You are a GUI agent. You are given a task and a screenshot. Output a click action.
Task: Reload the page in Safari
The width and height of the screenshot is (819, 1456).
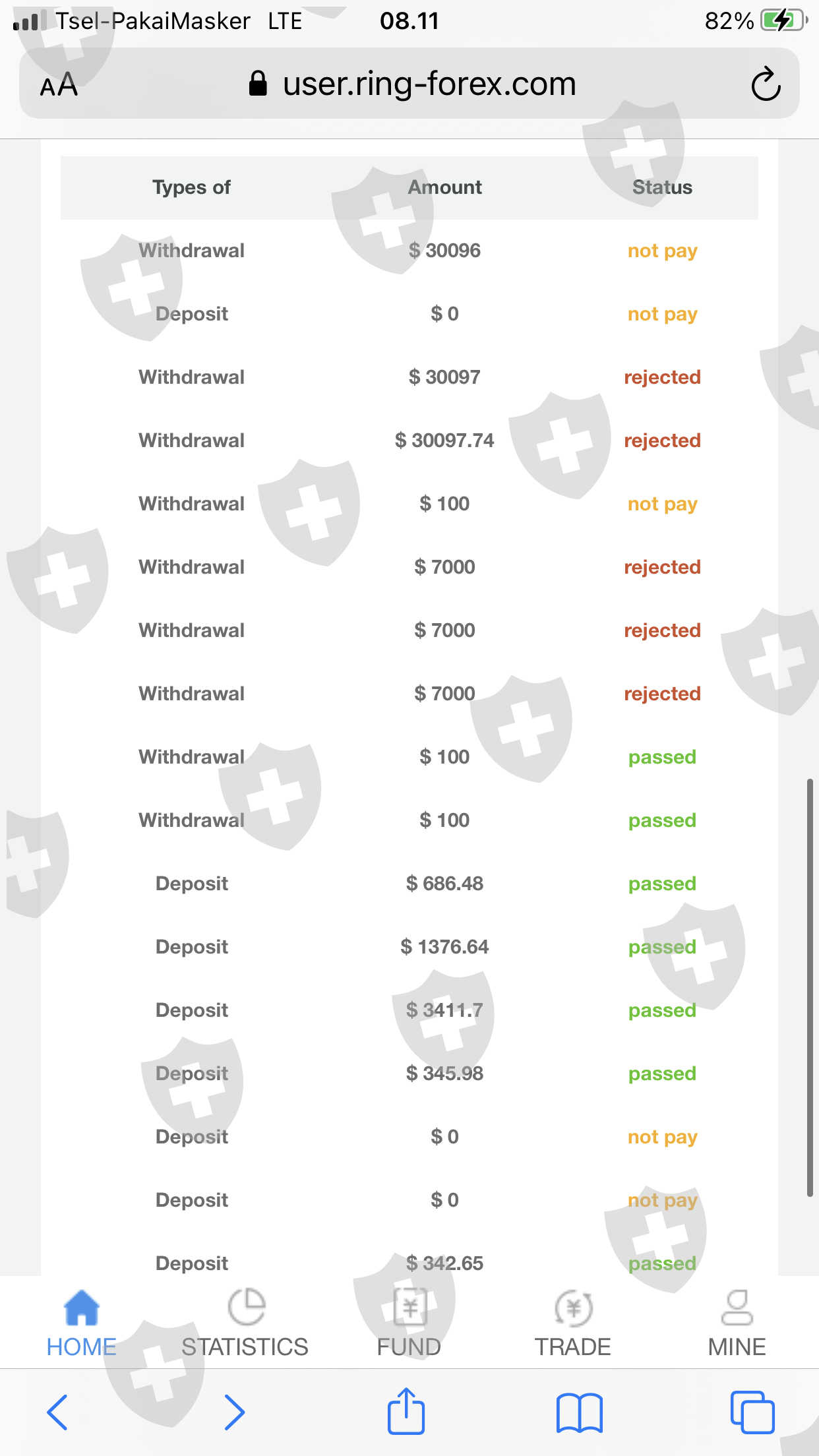pyautogui.click(x=766, y=84)
